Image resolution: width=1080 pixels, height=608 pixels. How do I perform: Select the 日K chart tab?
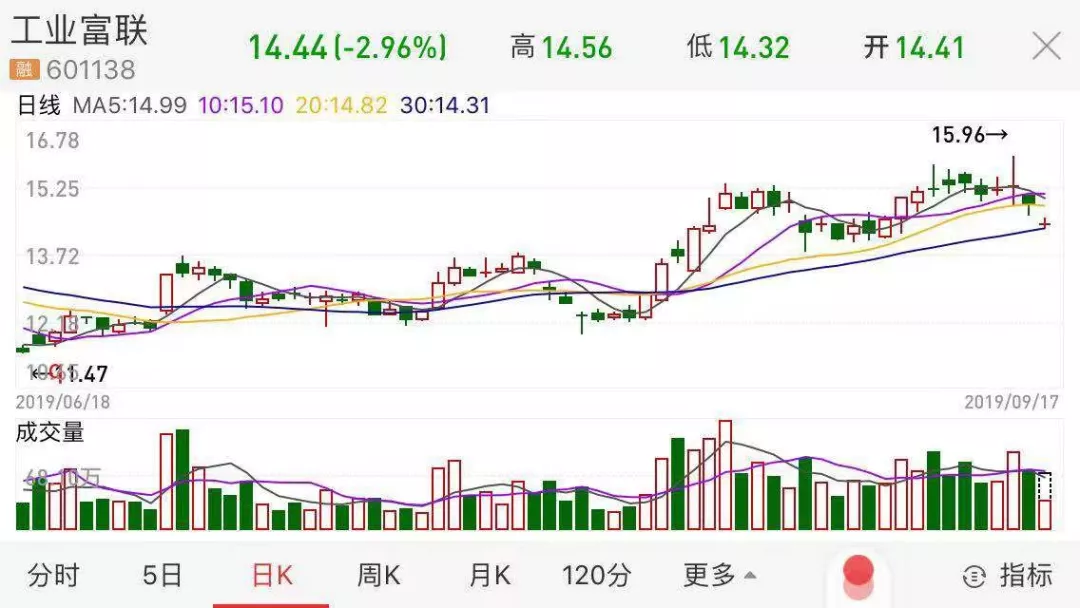click(x=271, y=576)
